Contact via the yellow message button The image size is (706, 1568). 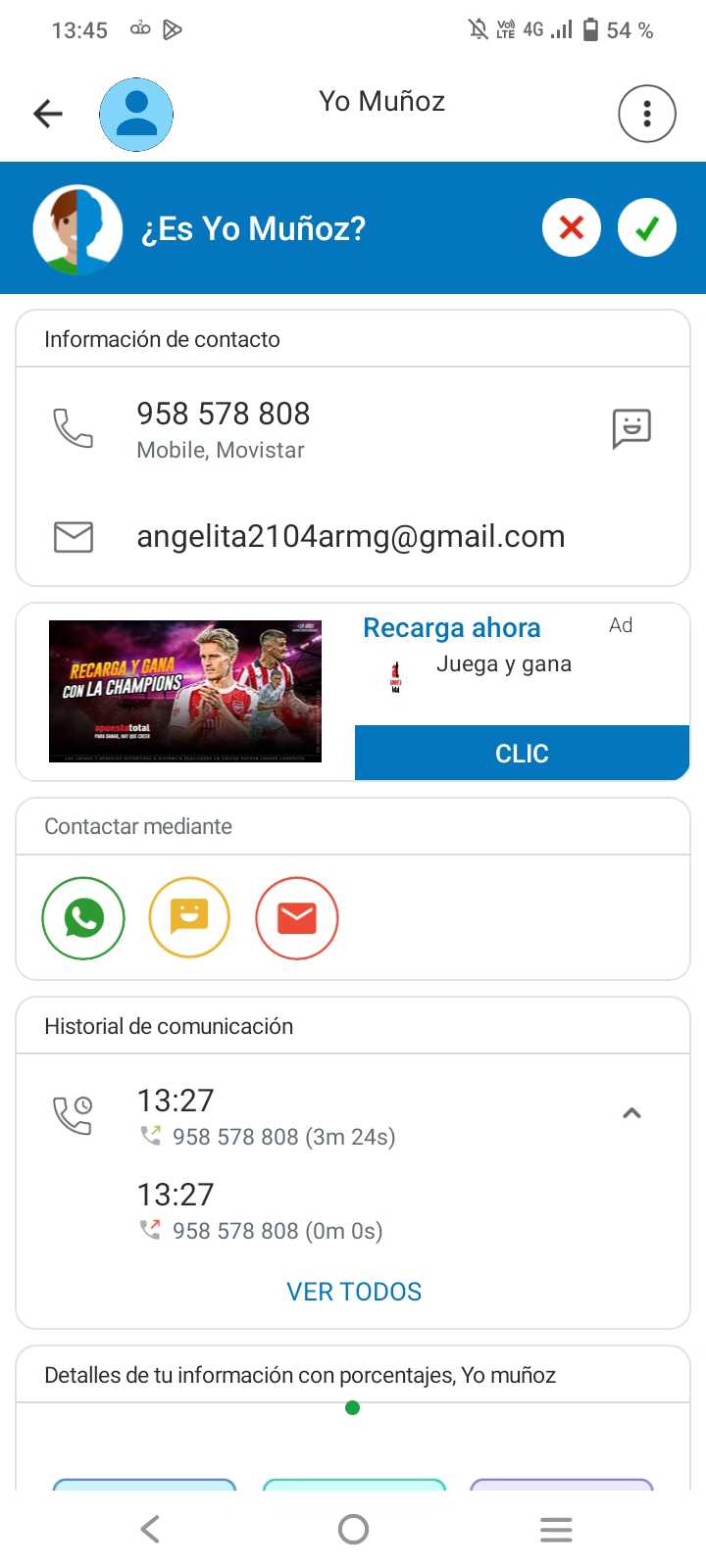(189, 918)
